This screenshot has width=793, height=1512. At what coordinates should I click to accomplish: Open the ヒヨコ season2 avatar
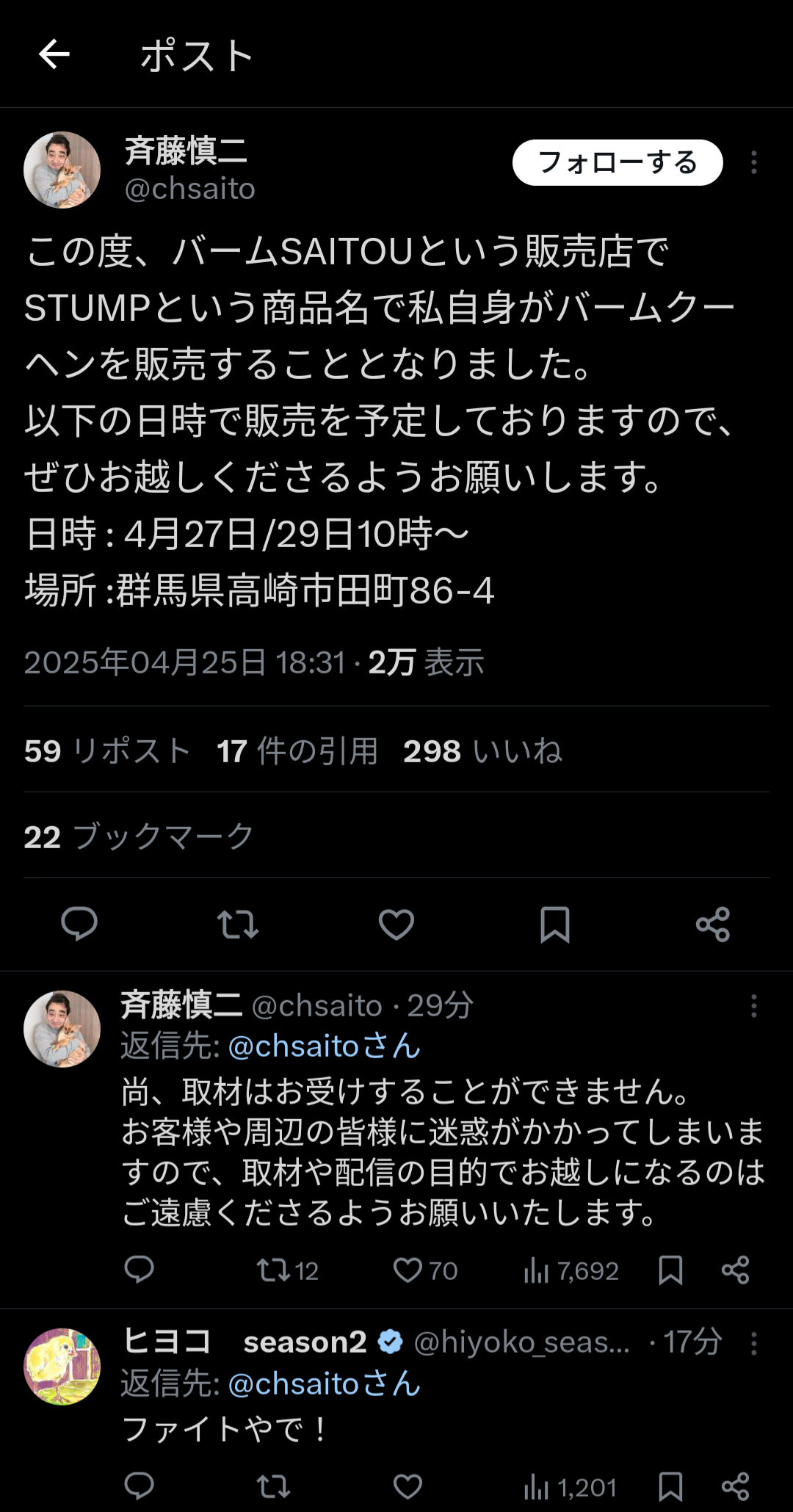pos(62,1367)
